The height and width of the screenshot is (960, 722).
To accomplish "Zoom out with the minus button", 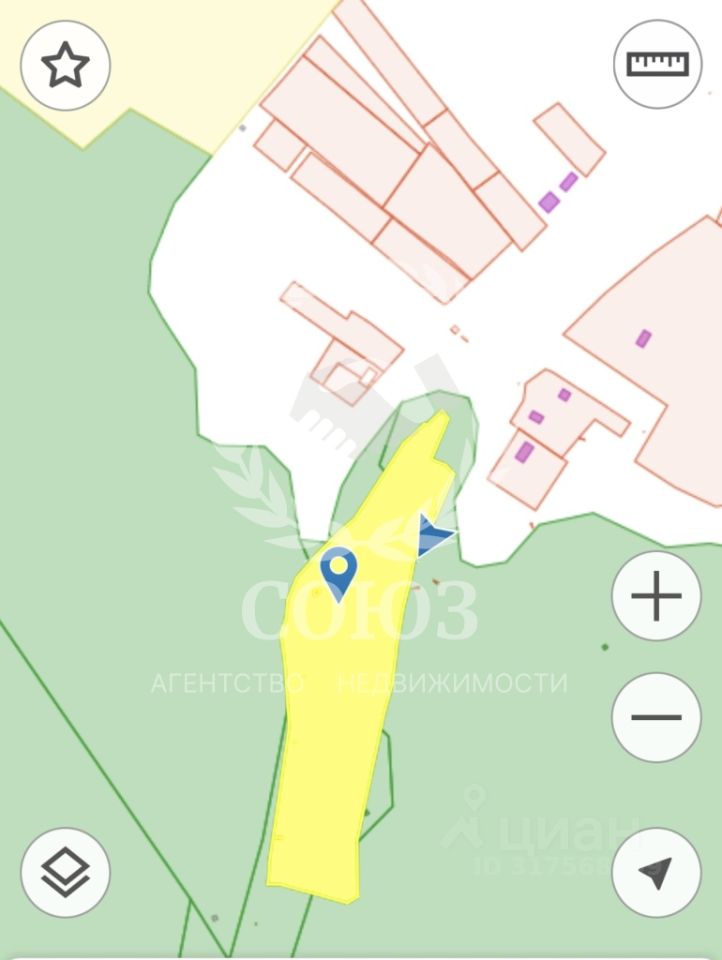I will tap(657, 717).
